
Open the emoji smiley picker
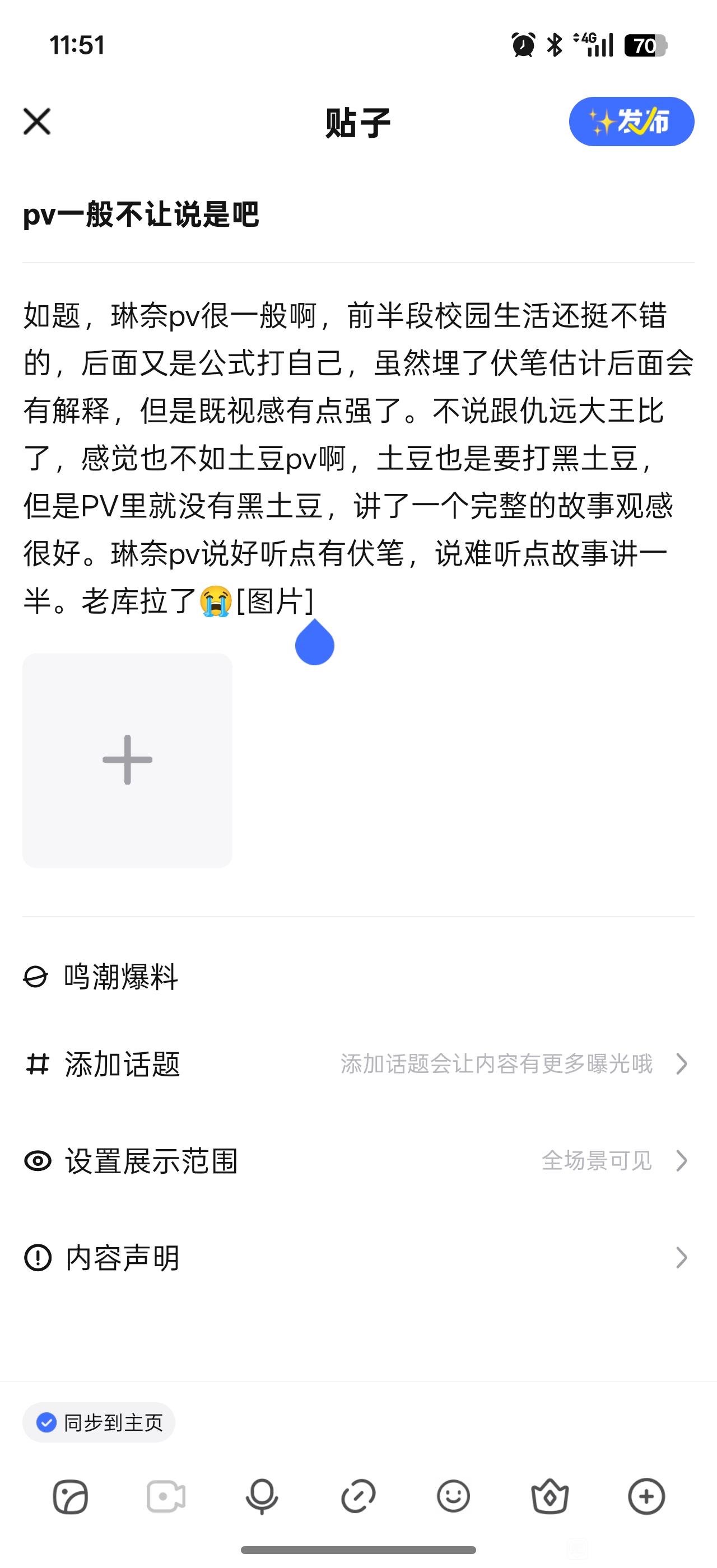(x=454, y=1496)
